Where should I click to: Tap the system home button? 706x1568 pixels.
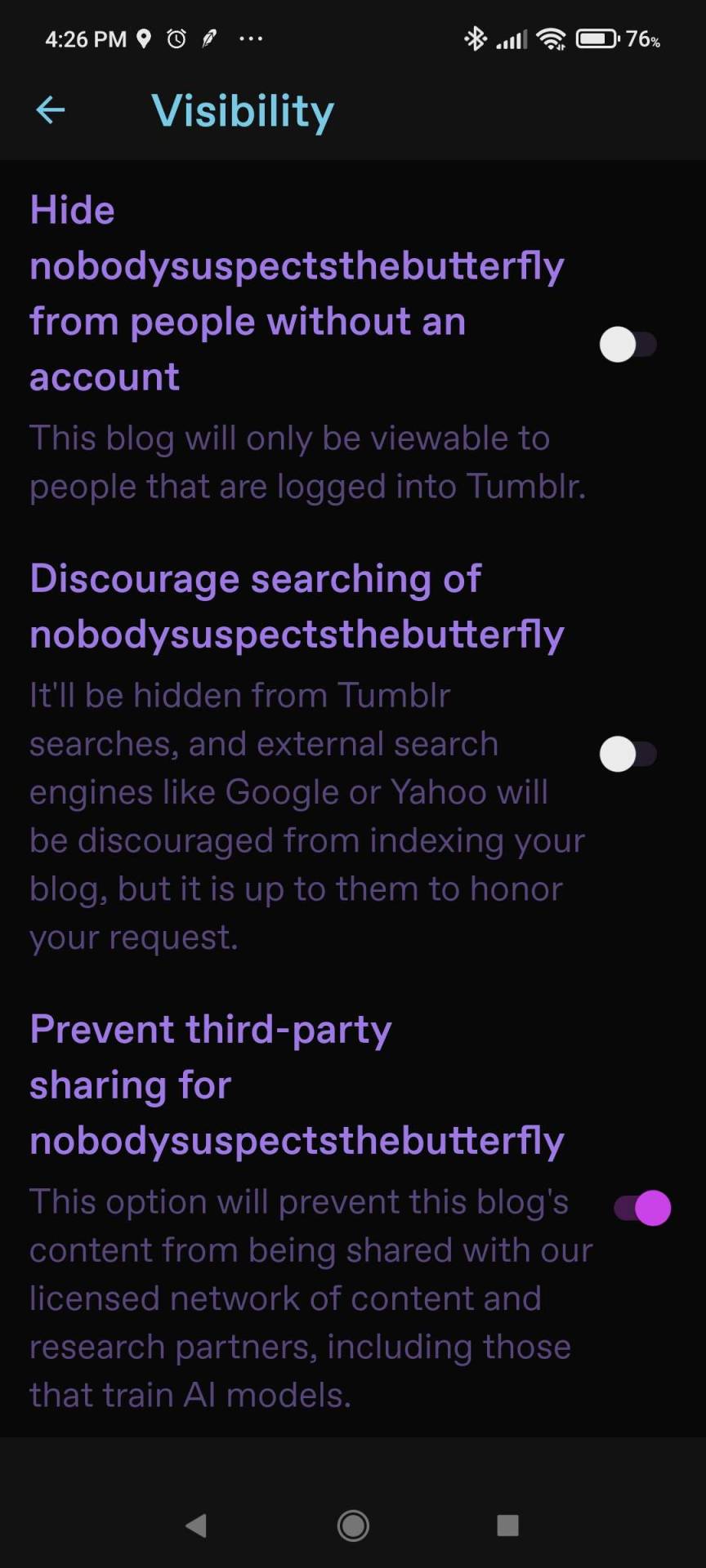click(353, 1525)
